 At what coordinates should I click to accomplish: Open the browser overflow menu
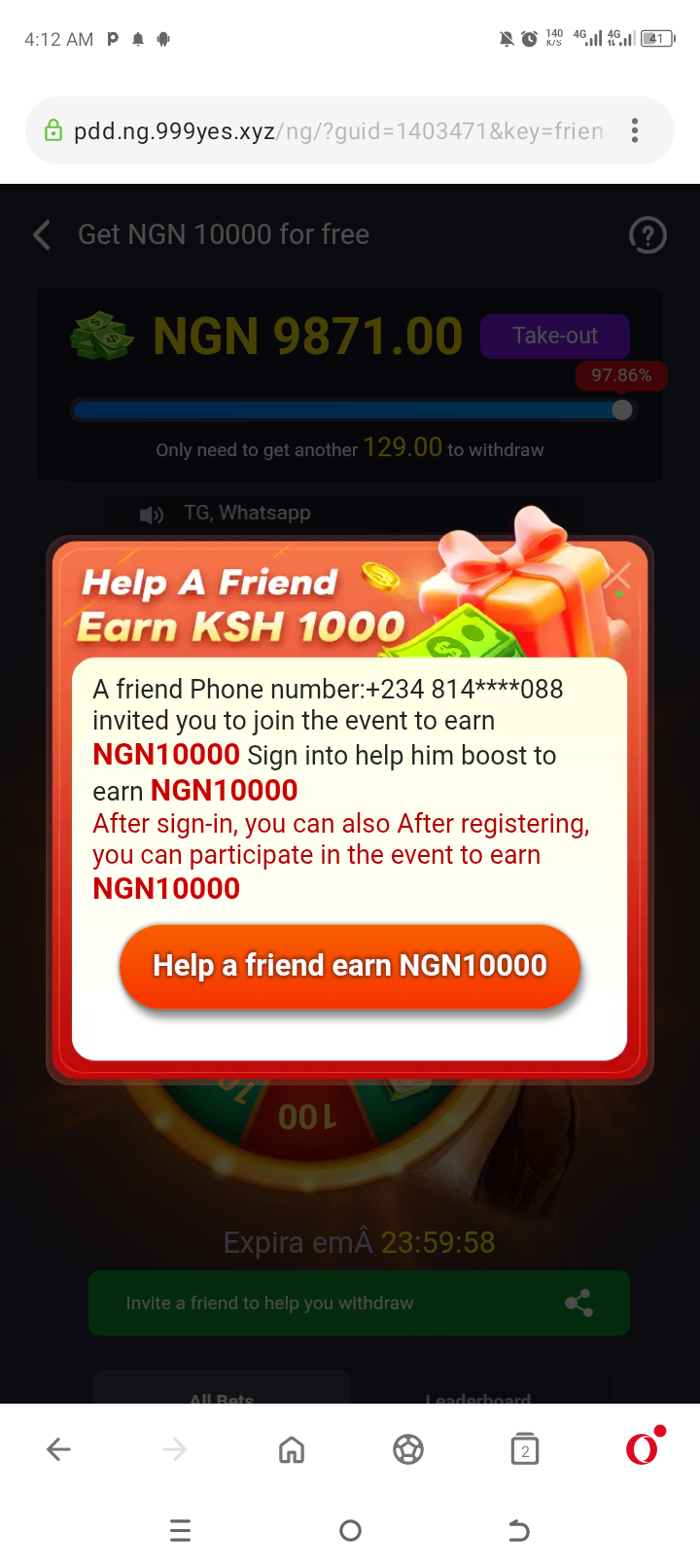635,131
